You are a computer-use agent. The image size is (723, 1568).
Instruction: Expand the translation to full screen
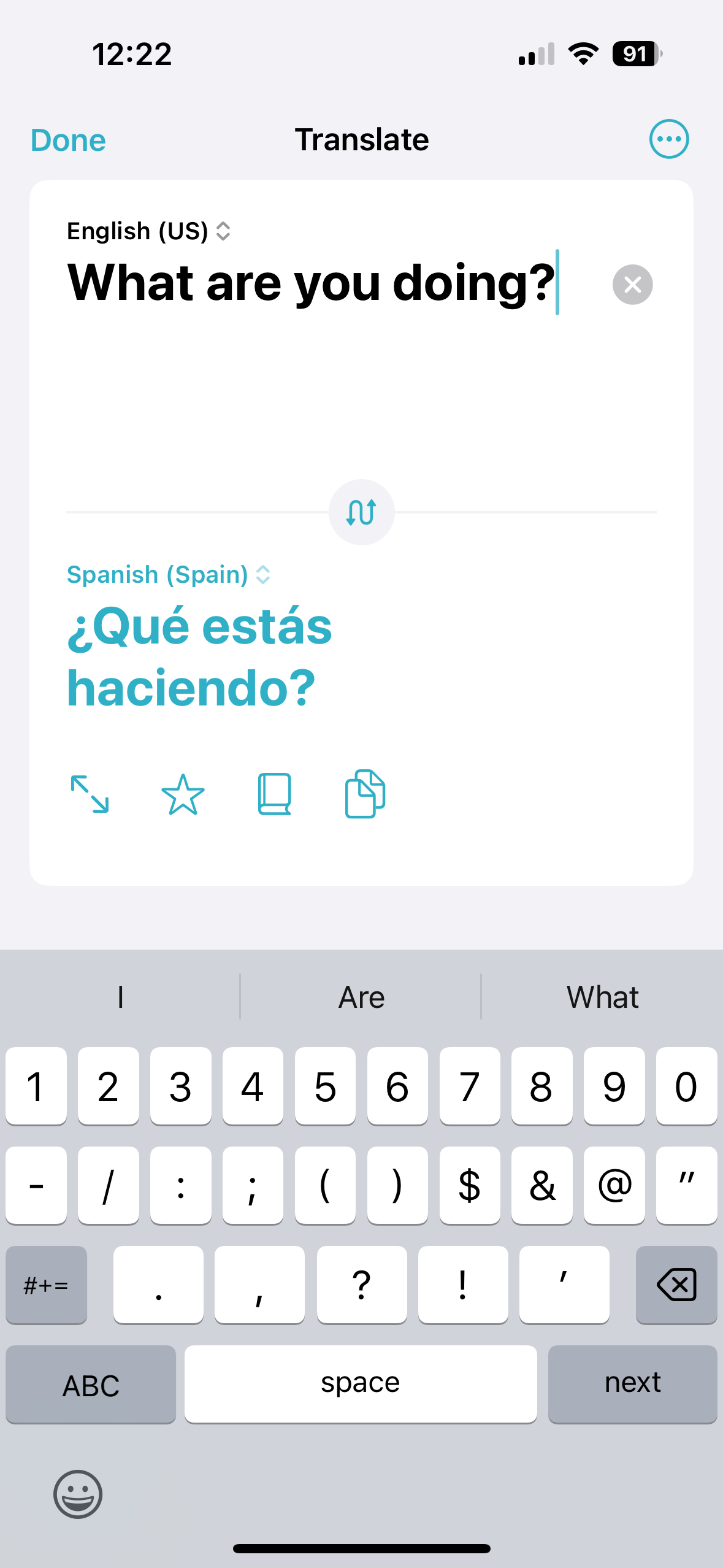tap(90, 794)
